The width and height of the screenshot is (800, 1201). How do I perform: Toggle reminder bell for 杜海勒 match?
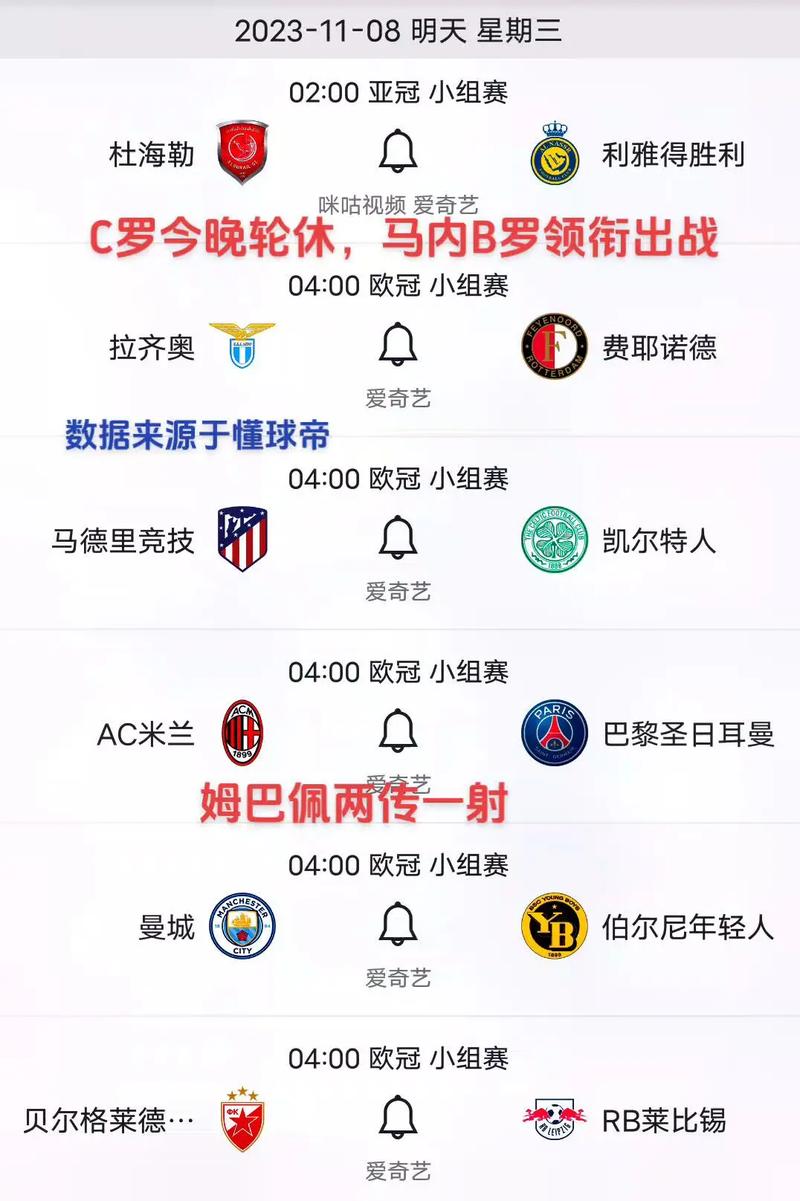tap(399, 150)
